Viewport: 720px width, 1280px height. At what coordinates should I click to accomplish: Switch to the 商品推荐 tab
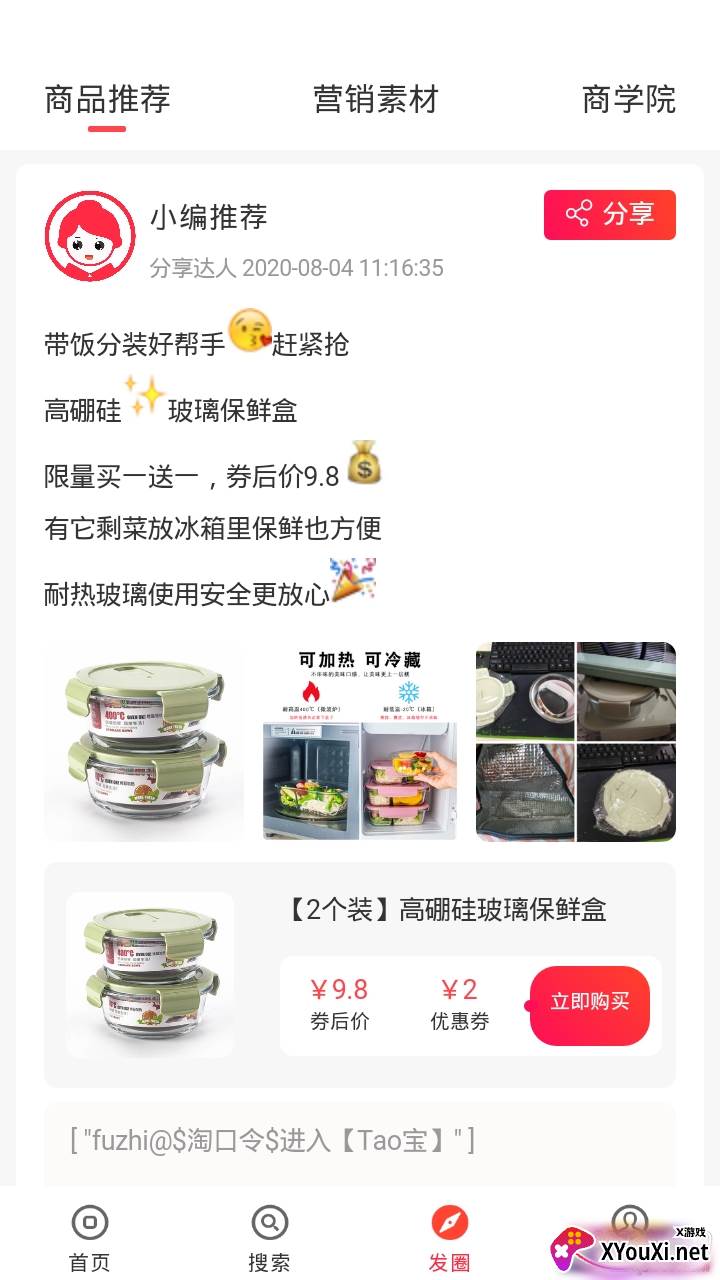pos(107,100)
